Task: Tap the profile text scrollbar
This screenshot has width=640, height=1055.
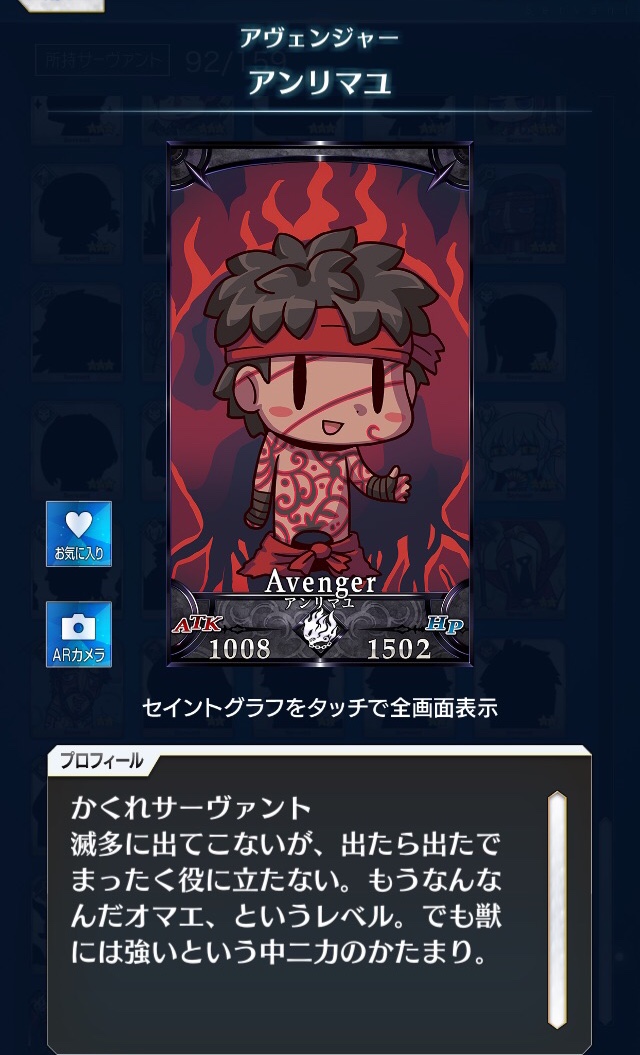Action: pyautogui.click(x=557, y=909)
